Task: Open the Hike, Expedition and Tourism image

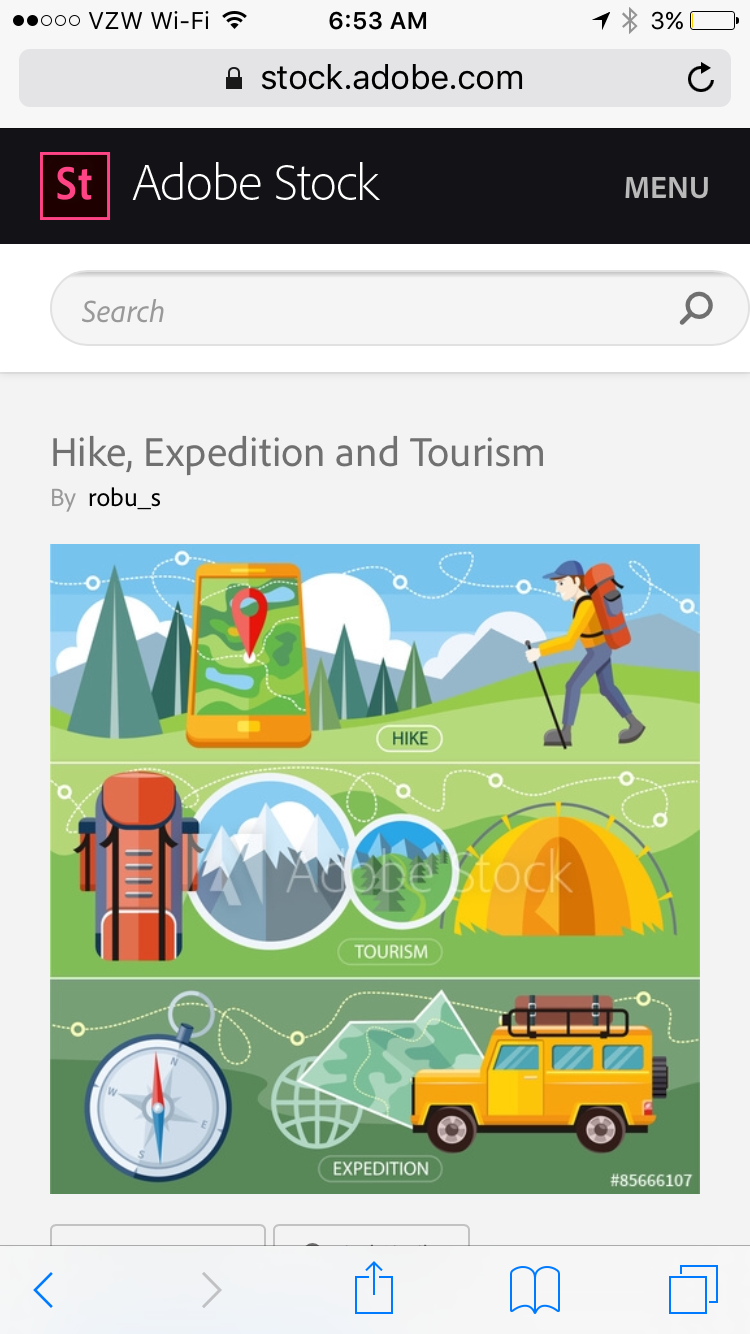Action: [375, 868]
